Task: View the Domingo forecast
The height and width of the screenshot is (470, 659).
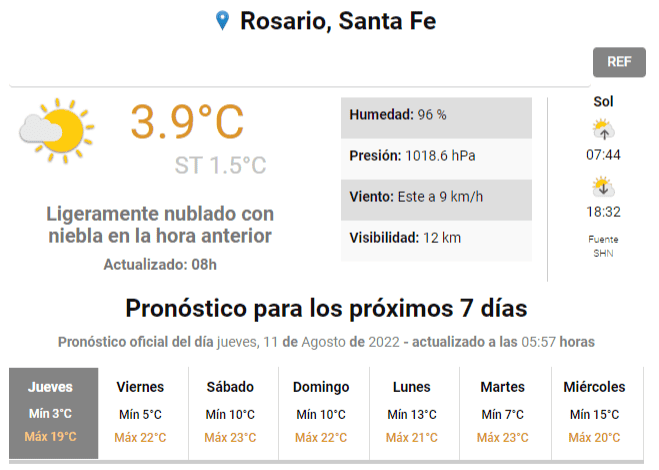Action: tap(321, 412)
